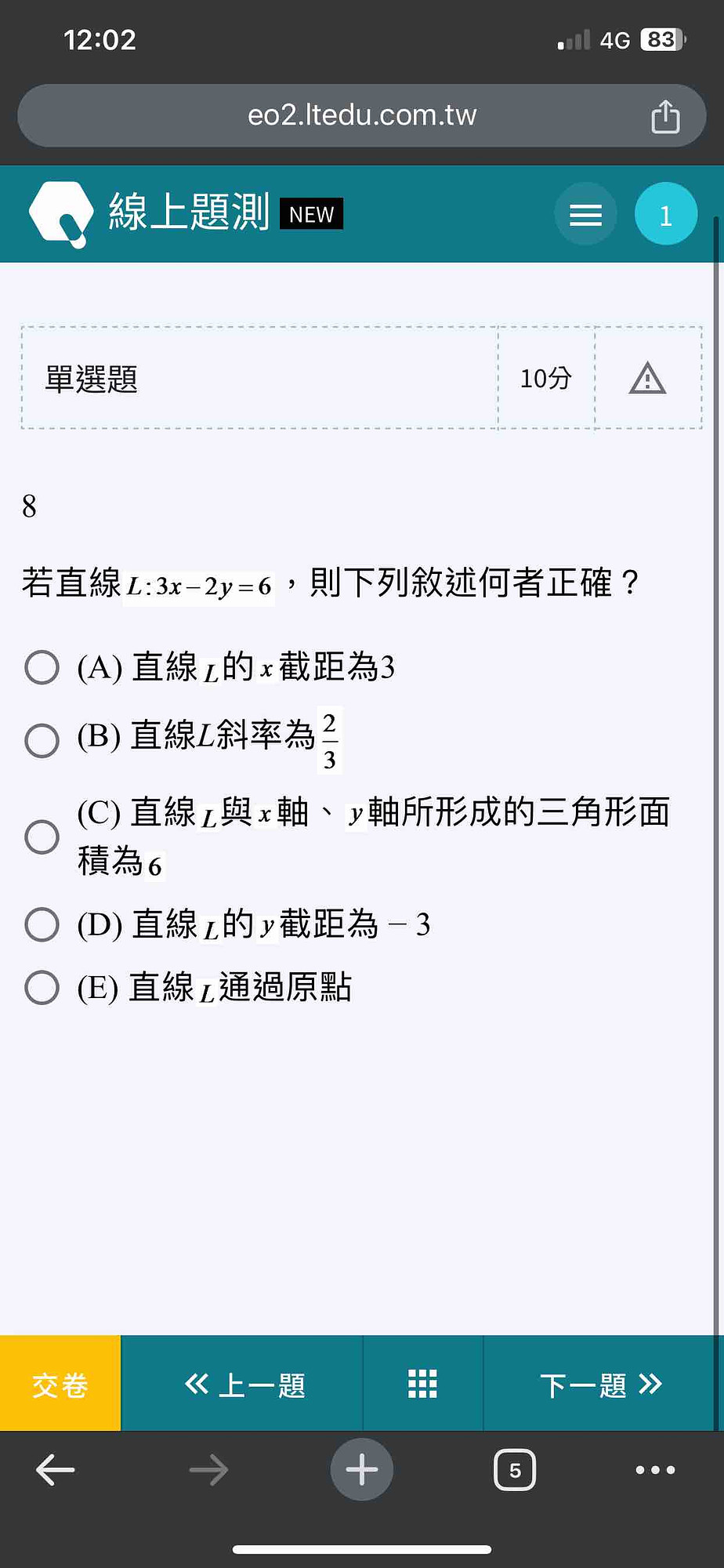Go back in the browser
This screenshot has height=1568, width=724.
pyautogui.click(x=56, y=1470)
